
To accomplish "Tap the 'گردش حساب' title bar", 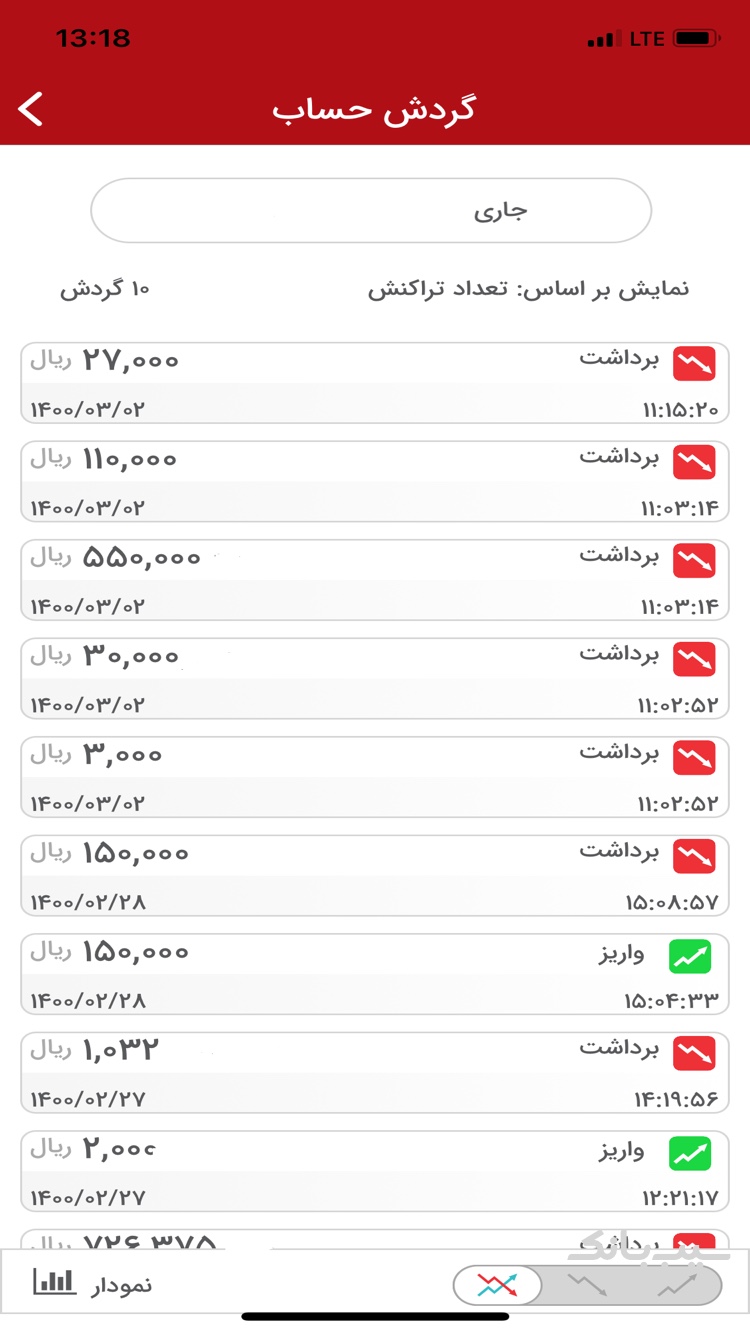I will click(x=375, y=108).
